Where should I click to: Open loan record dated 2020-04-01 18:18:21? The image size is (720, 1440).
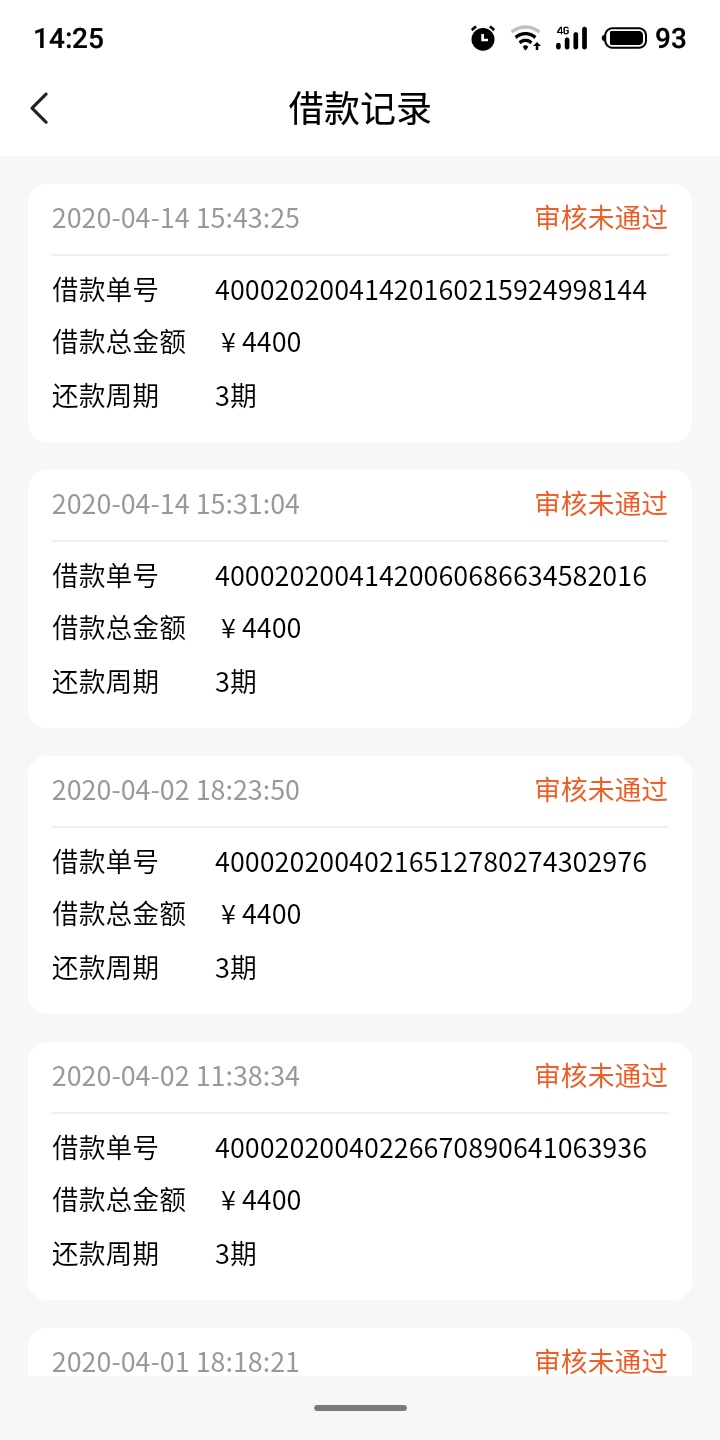click(360, 1352)
